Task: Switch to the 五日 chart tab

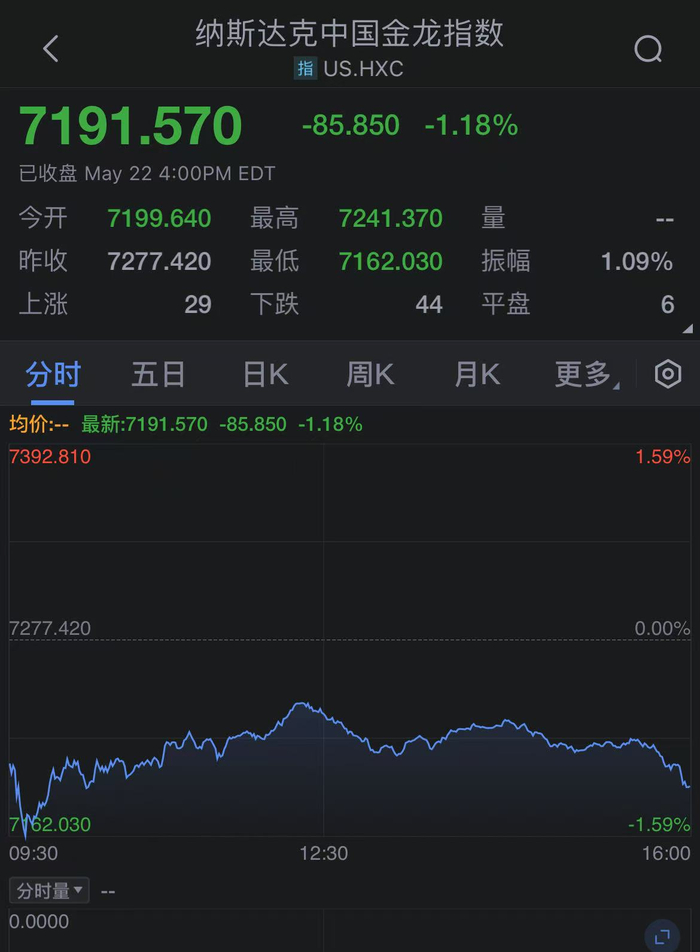Action: (x=158, y=375)
